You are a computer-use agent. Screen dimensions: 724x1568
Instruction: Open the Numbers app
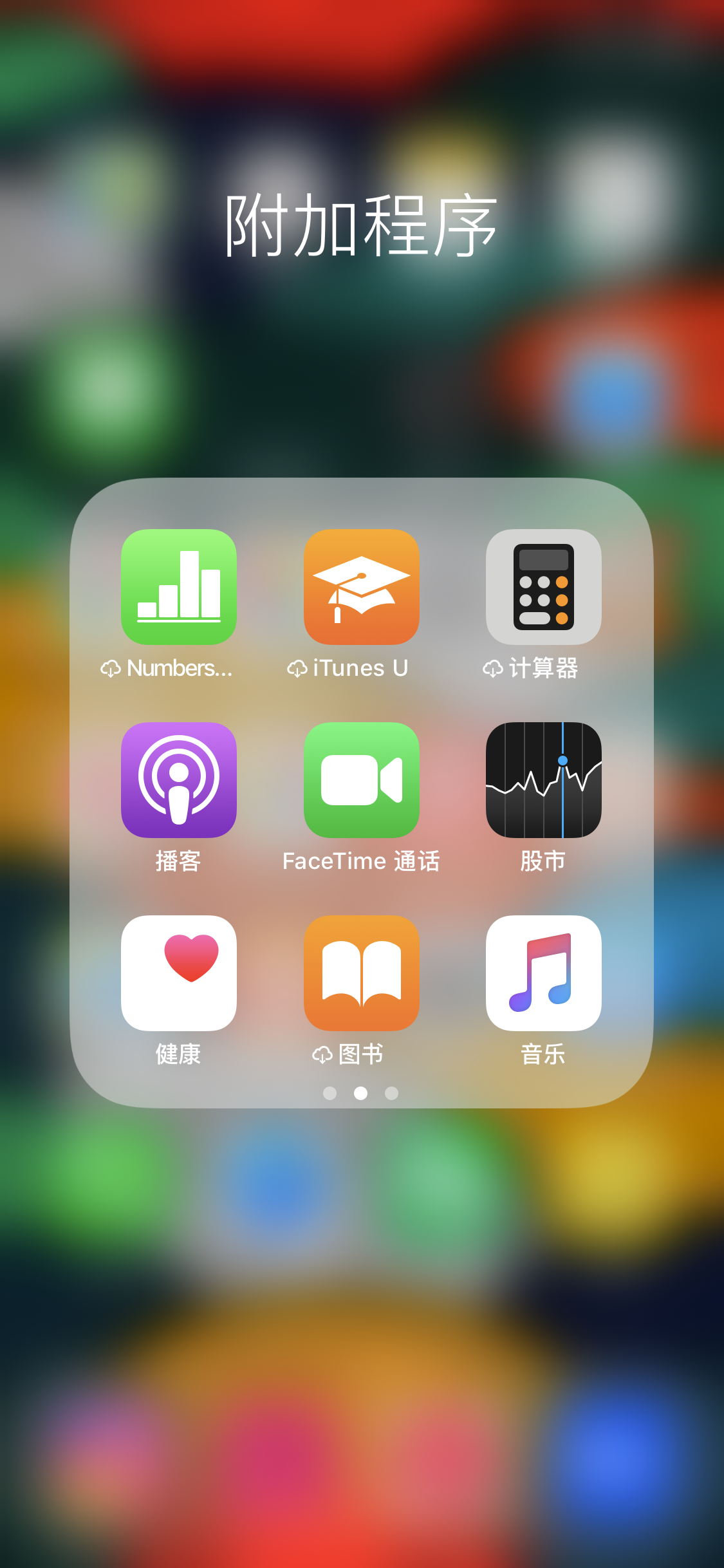pyautogui.click(x=179, y=587)
